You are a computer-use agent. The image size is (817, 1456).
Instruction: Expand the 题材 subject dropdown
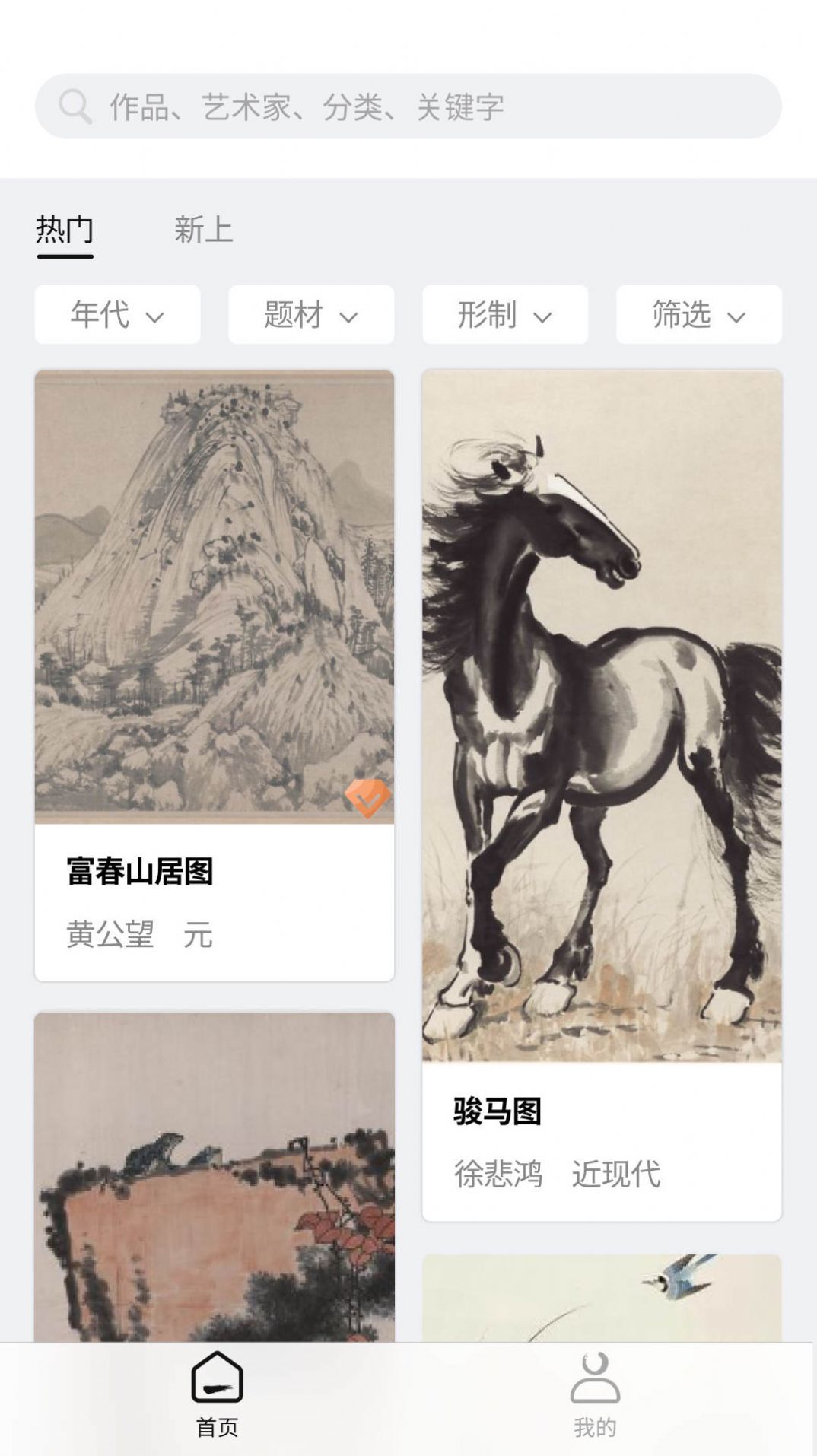coord(311,315)
